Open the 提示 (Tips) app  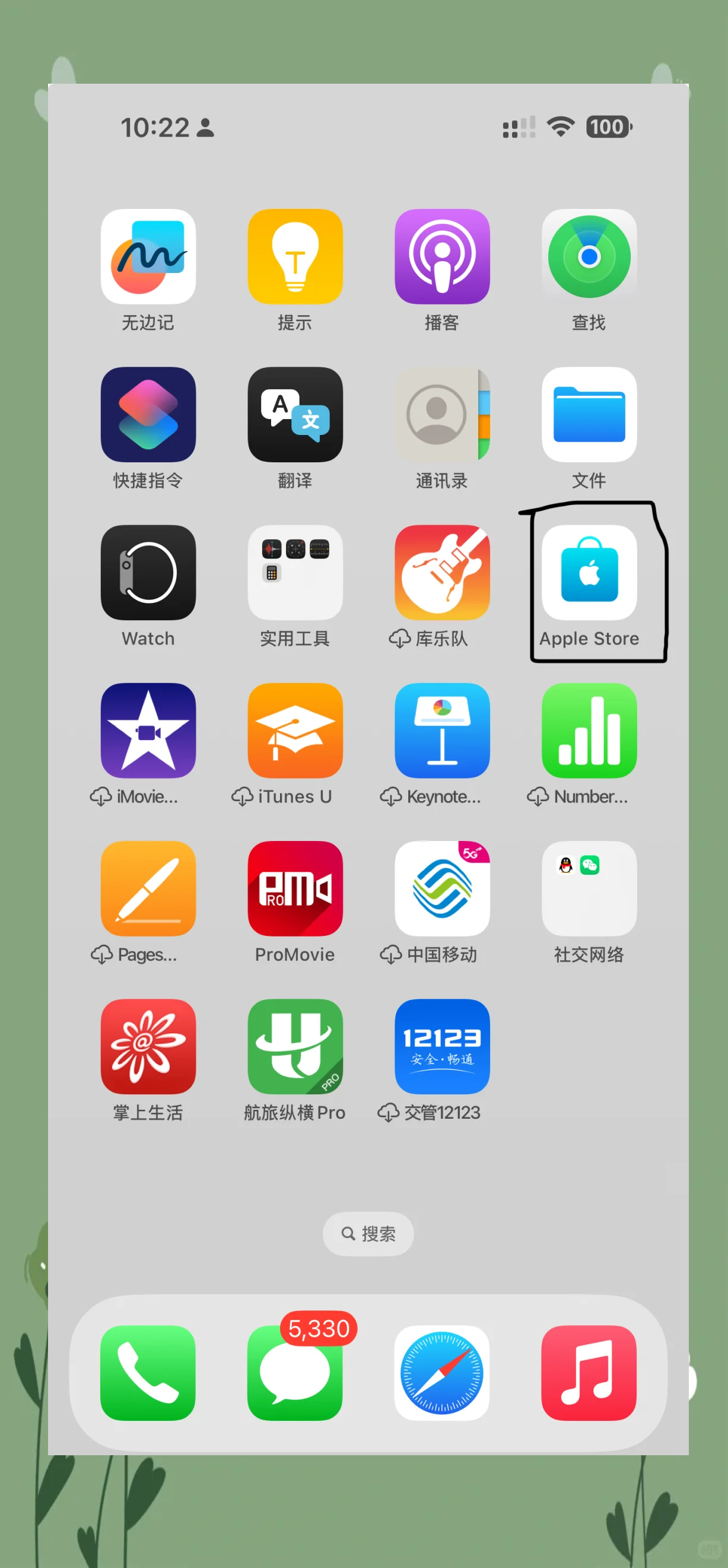295,256
